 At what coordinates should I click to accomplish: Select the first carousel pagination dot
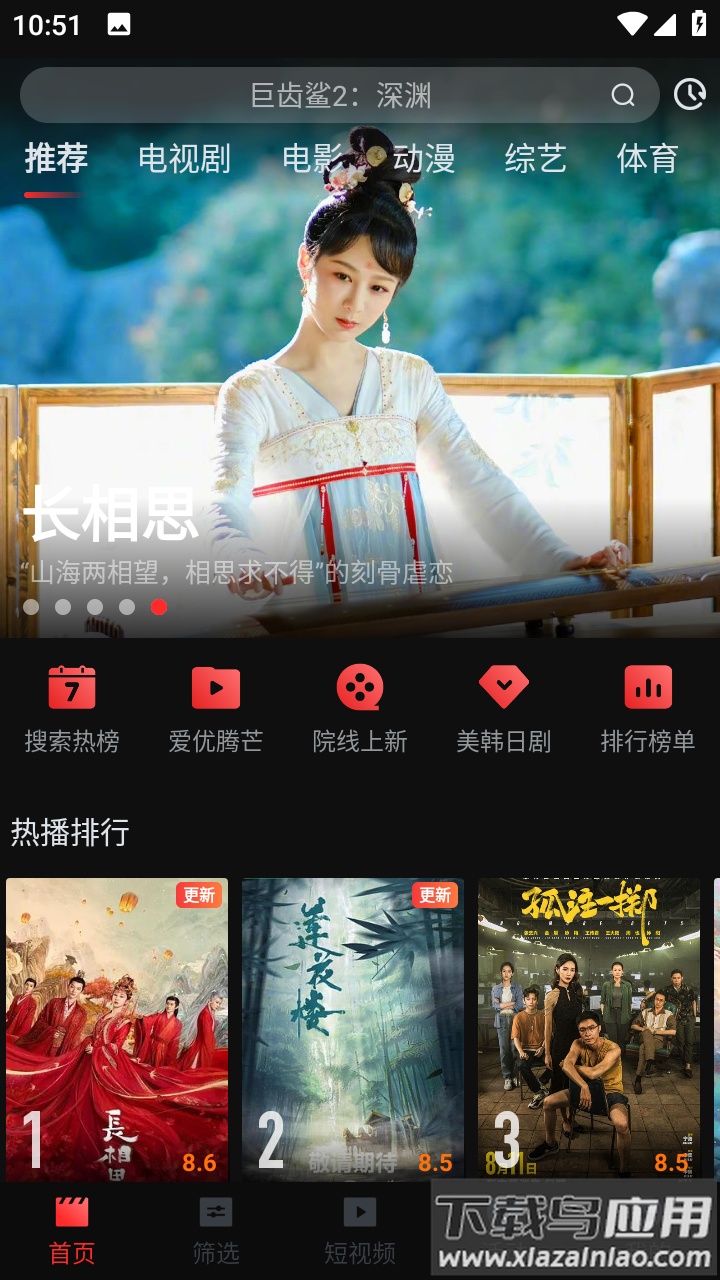[x=30, y=605]
